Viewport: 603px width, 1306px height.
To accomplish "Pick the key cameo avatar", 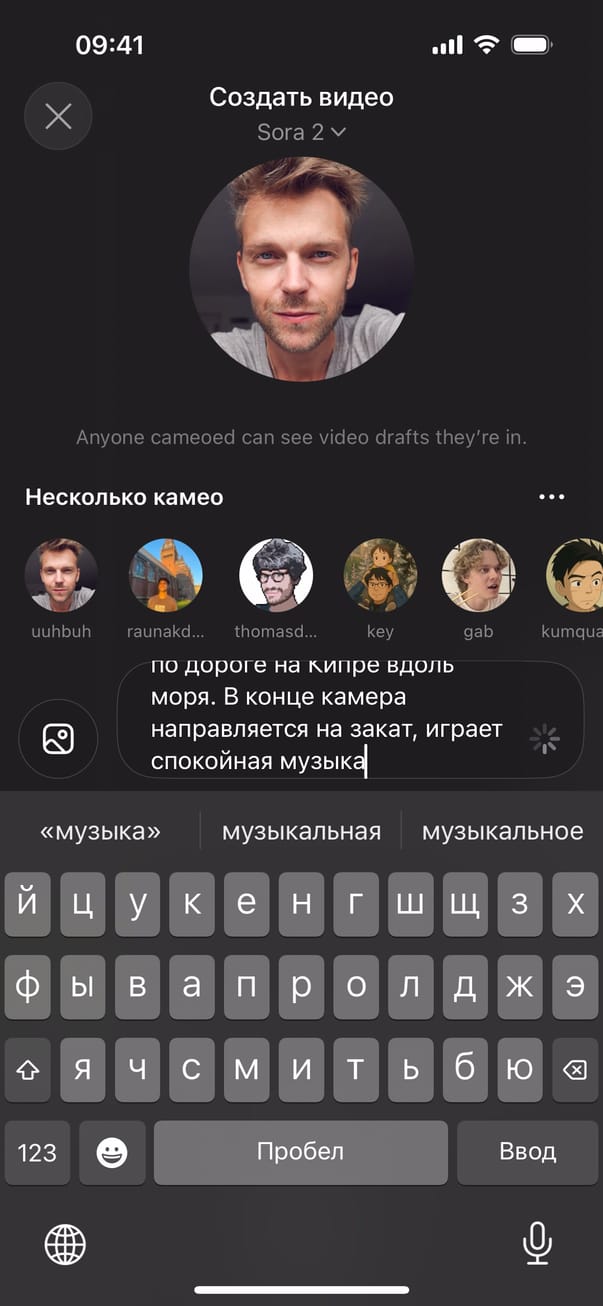I will 380,576.
